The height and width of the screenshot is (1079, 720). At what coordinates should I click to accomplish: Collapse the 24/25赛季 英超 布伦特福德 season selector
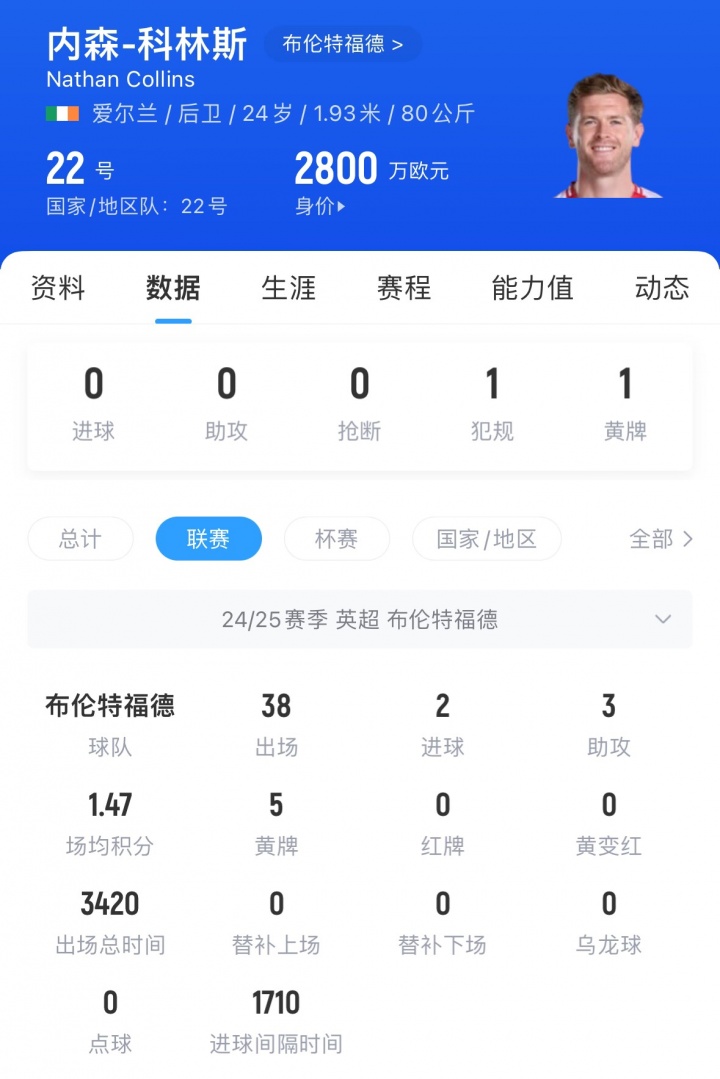[x=662, y=618]
